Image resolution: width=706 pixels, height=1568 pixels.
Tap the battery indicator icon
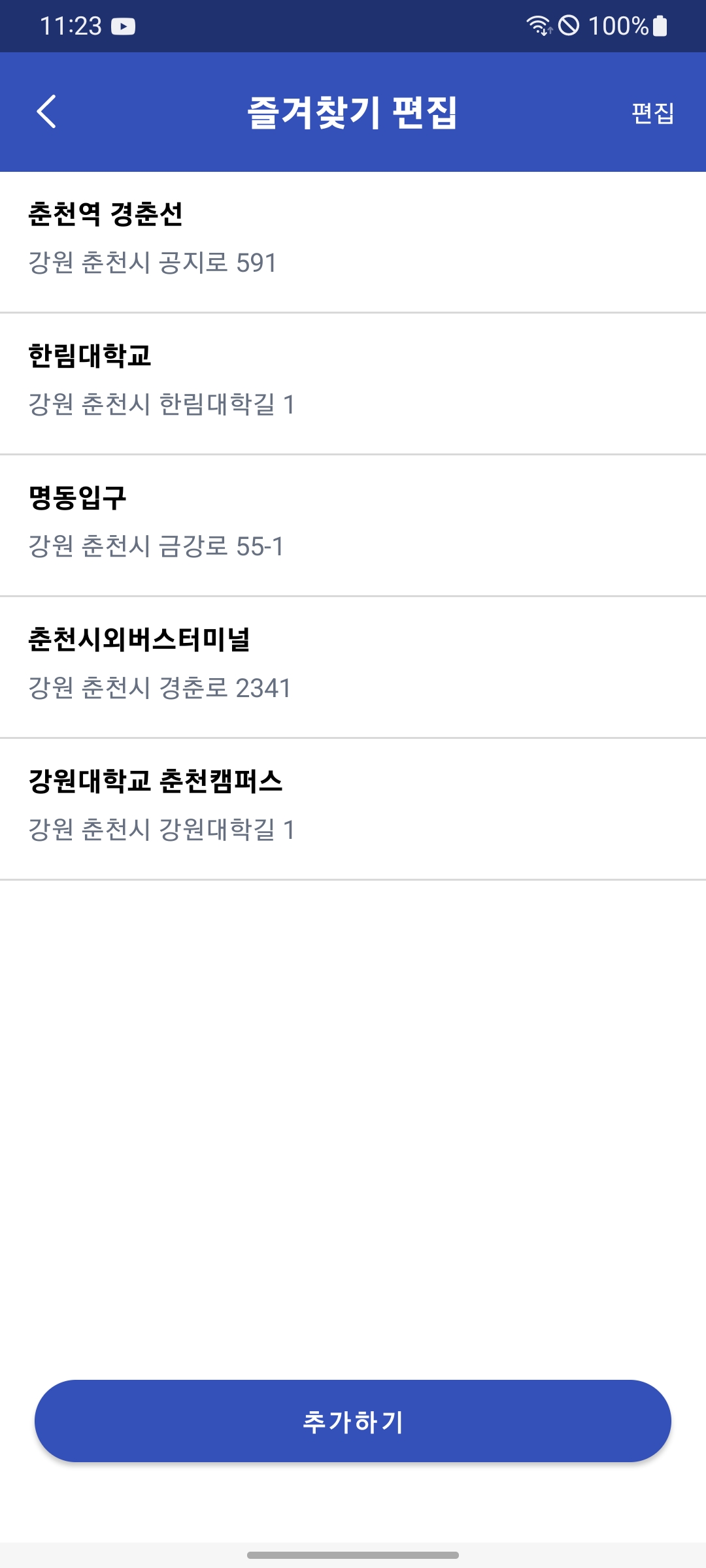point(659,26)
